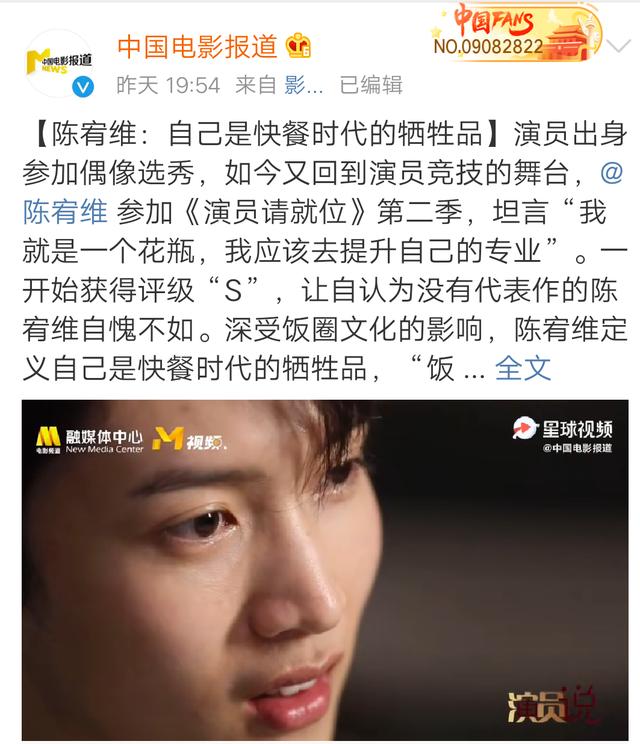Open 中国电影报道 profile avatar
Viewport: 640px width, 744px height.
pos(59,63)
